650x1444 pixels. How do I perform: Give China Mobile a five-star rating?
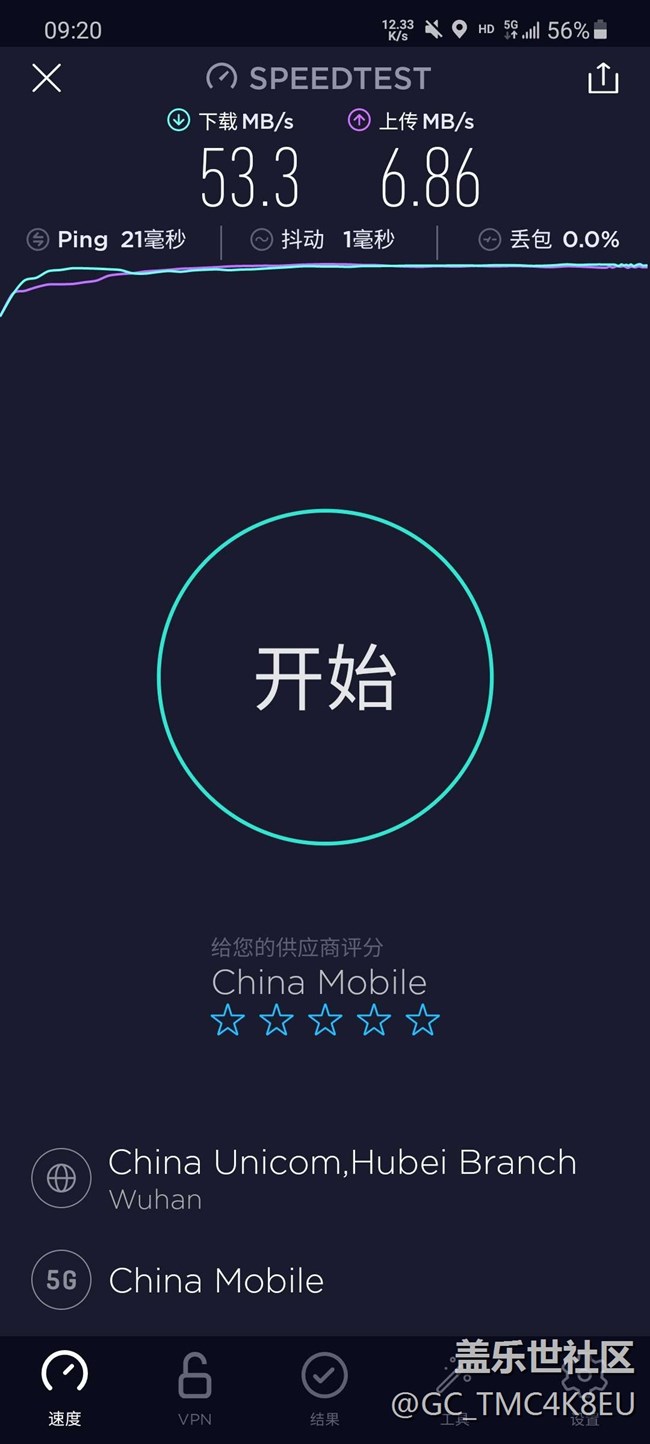click(x=422, y=1021)
